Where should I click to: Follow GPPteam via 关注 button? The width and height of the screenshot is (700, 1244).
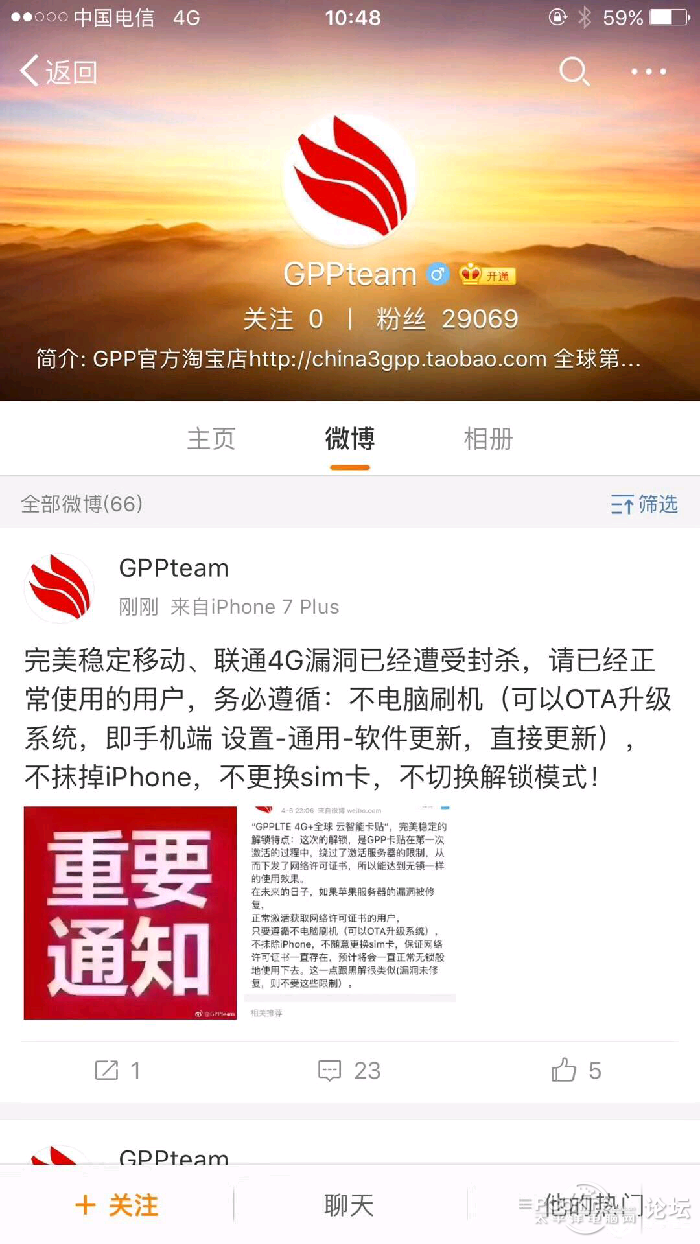(x=117, y=1205)
